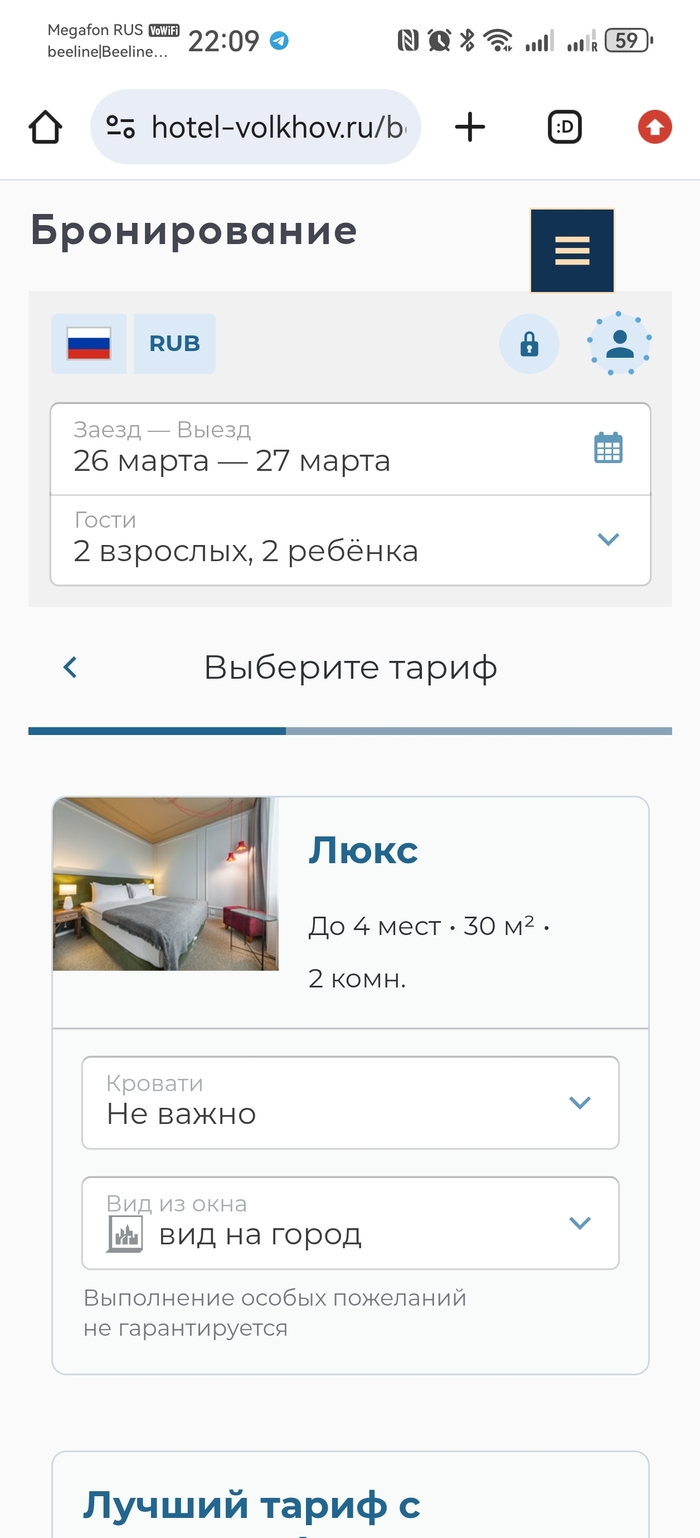
Task: Open the Люкс room details
Action: [363, 851]
